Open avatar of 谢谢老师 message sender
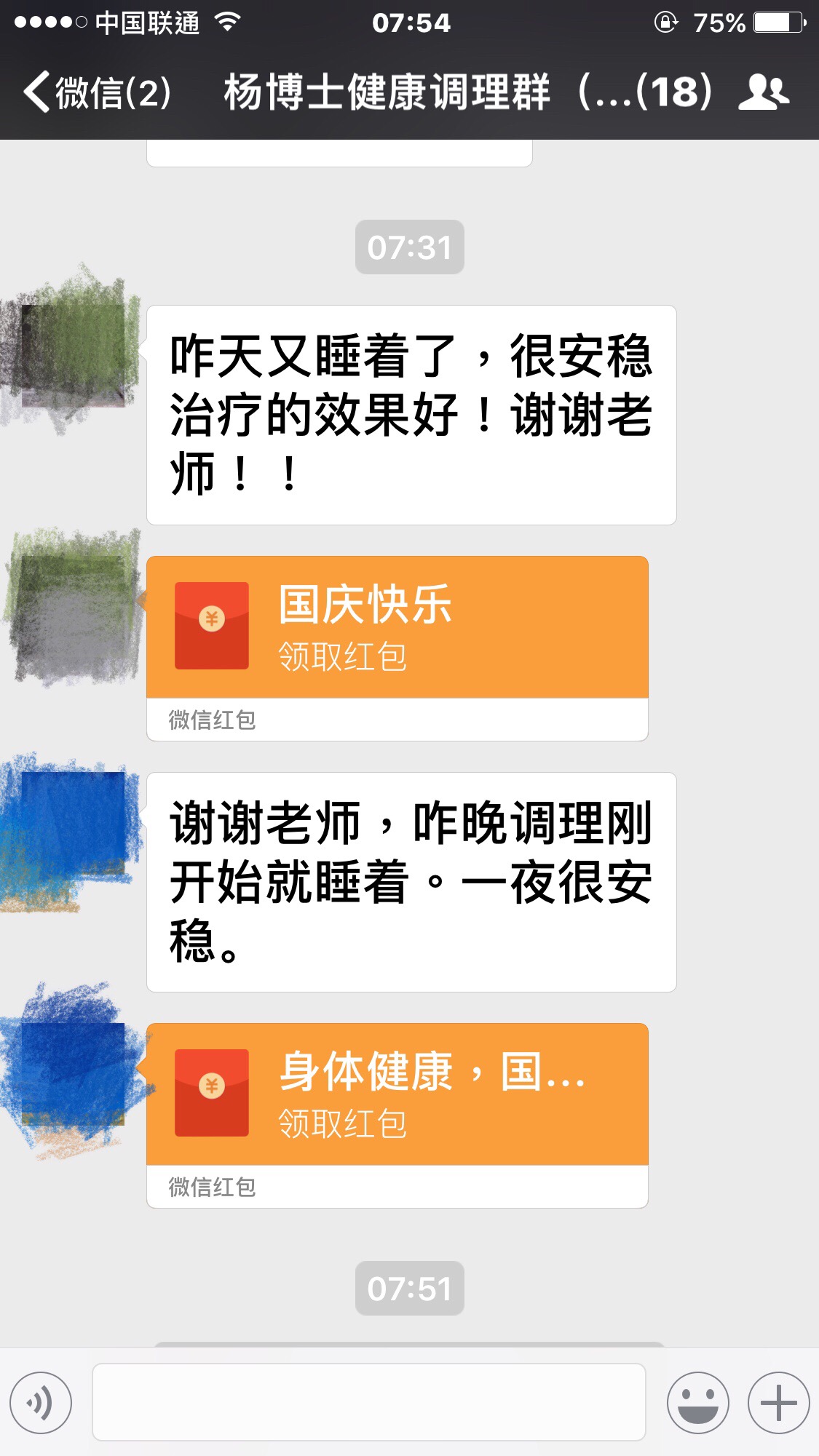Viewport: 819px width, 1456px height. [x=73, y=822]
